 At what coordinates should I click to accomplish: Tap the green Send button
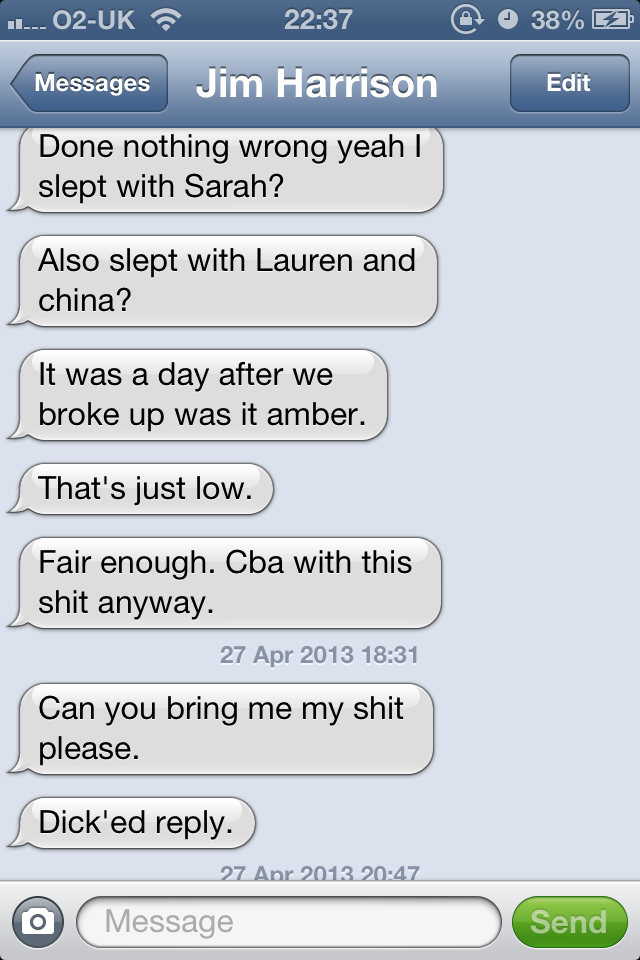tap(568, 921)
